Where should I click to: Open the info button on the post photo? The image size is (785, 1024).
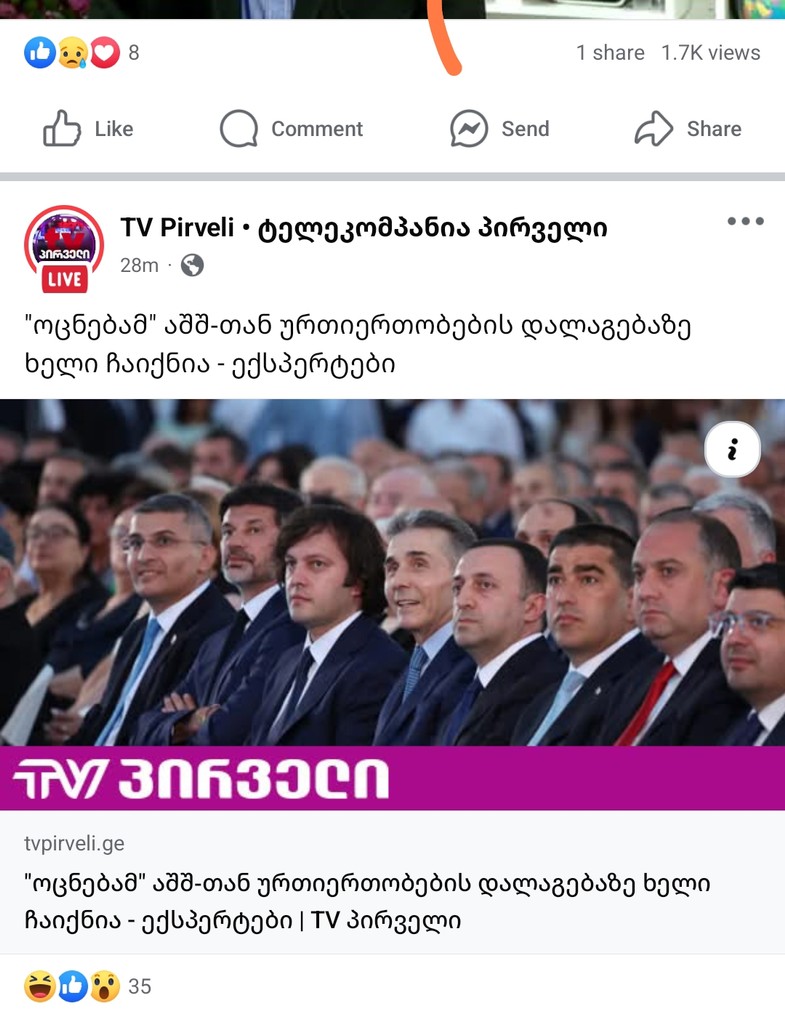pyautogui.click(x=733, y=449)
